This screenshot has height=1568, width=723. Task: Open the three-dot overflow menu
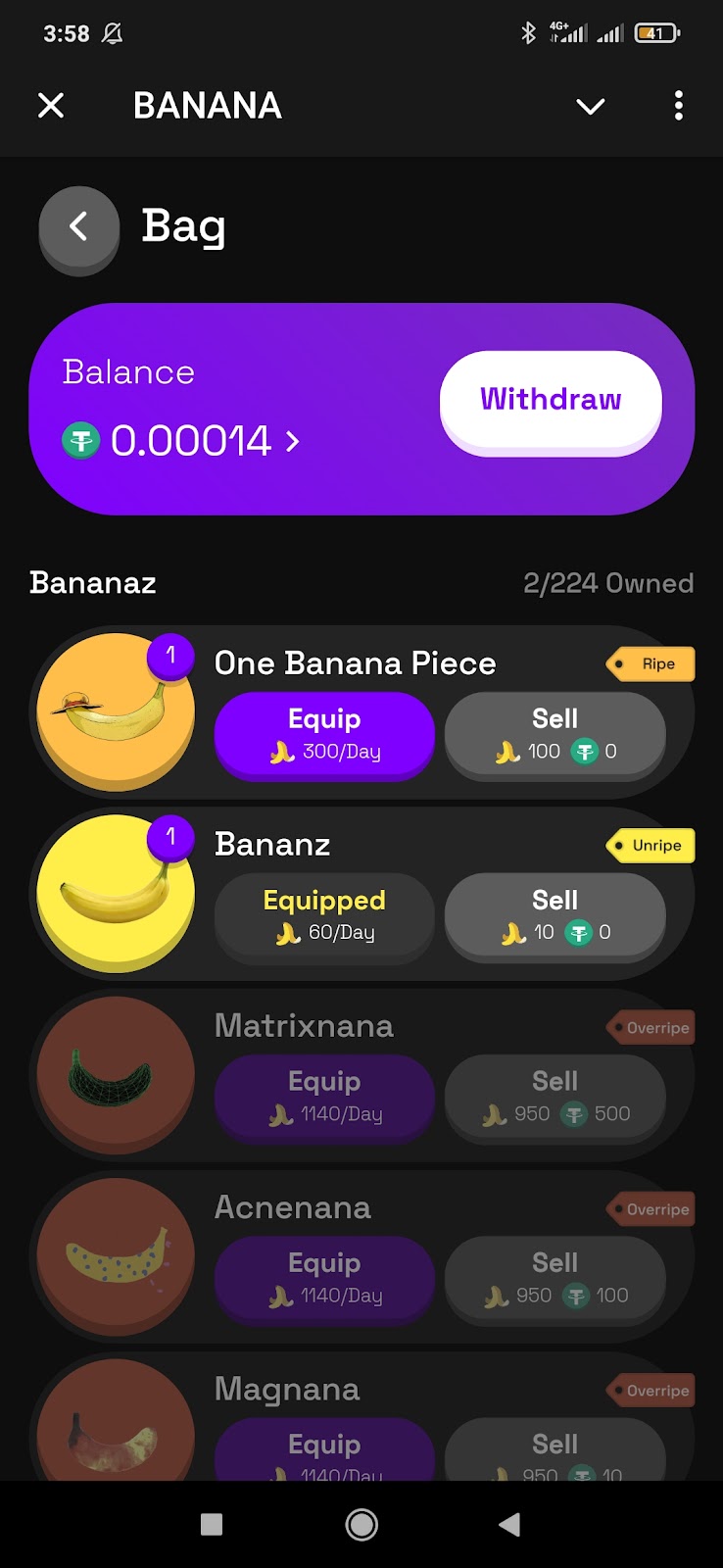pos(678,106)
